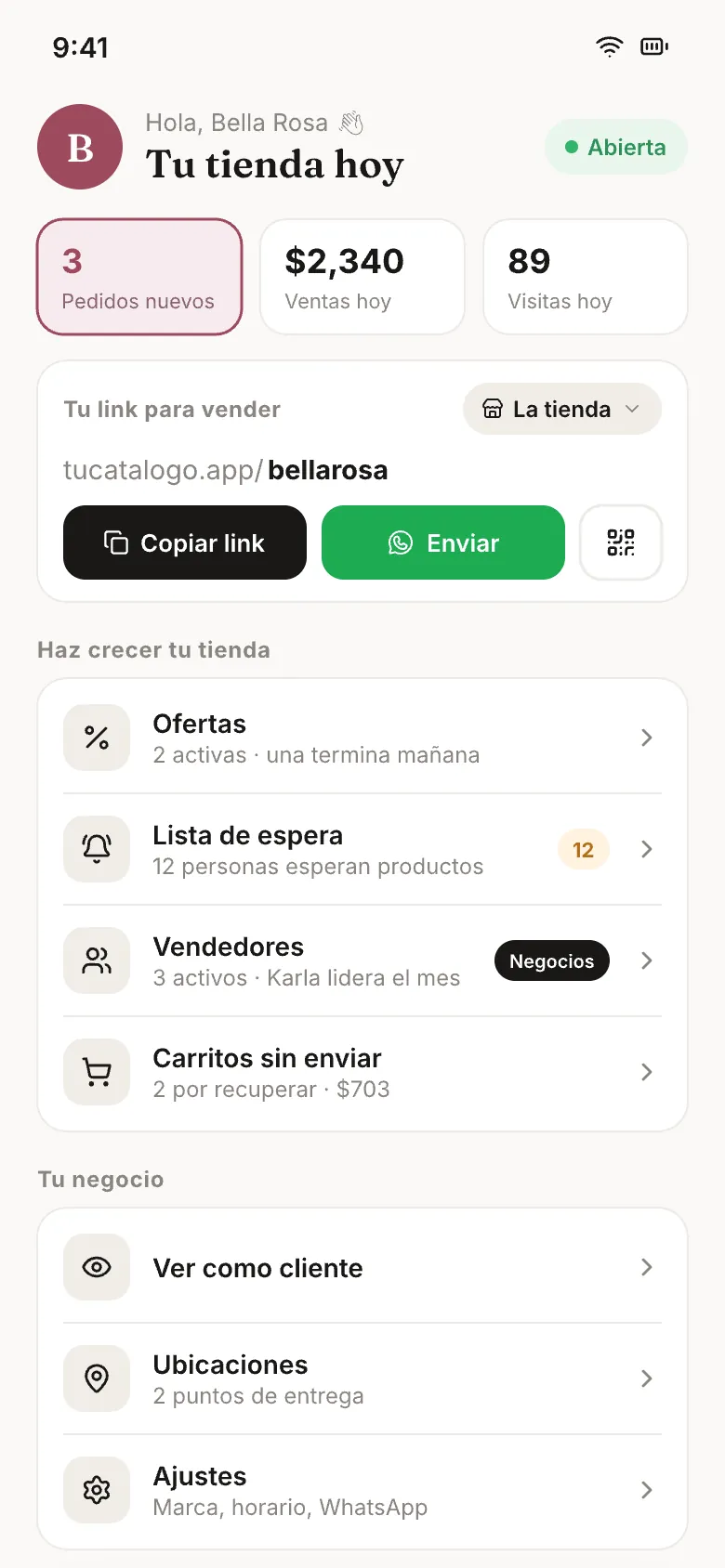Open the QR code button
Viewport: 725px width, 1568px height.
621,542
